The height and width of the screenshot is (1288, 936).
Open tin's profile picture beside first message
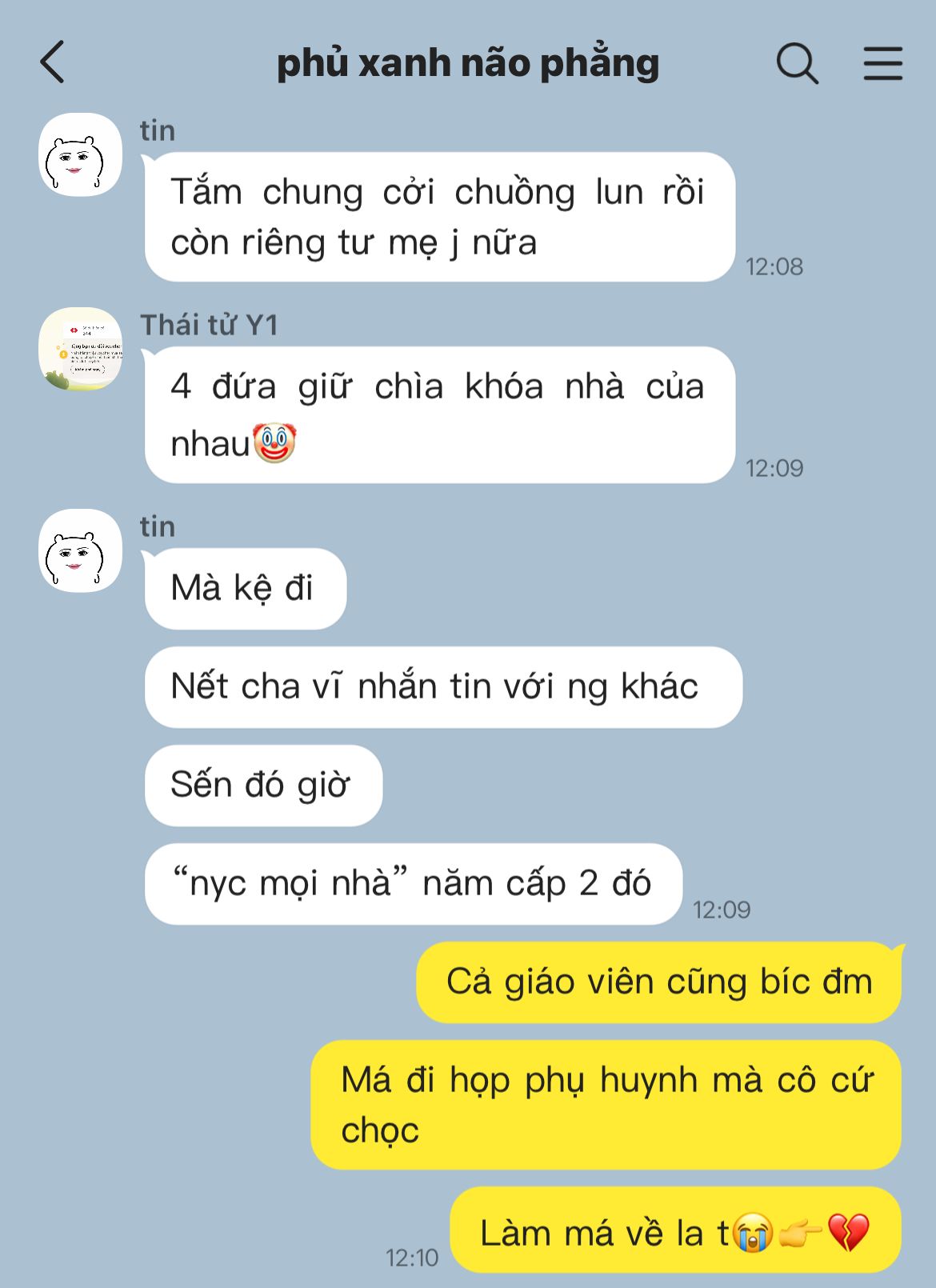(x=80, y=155)
